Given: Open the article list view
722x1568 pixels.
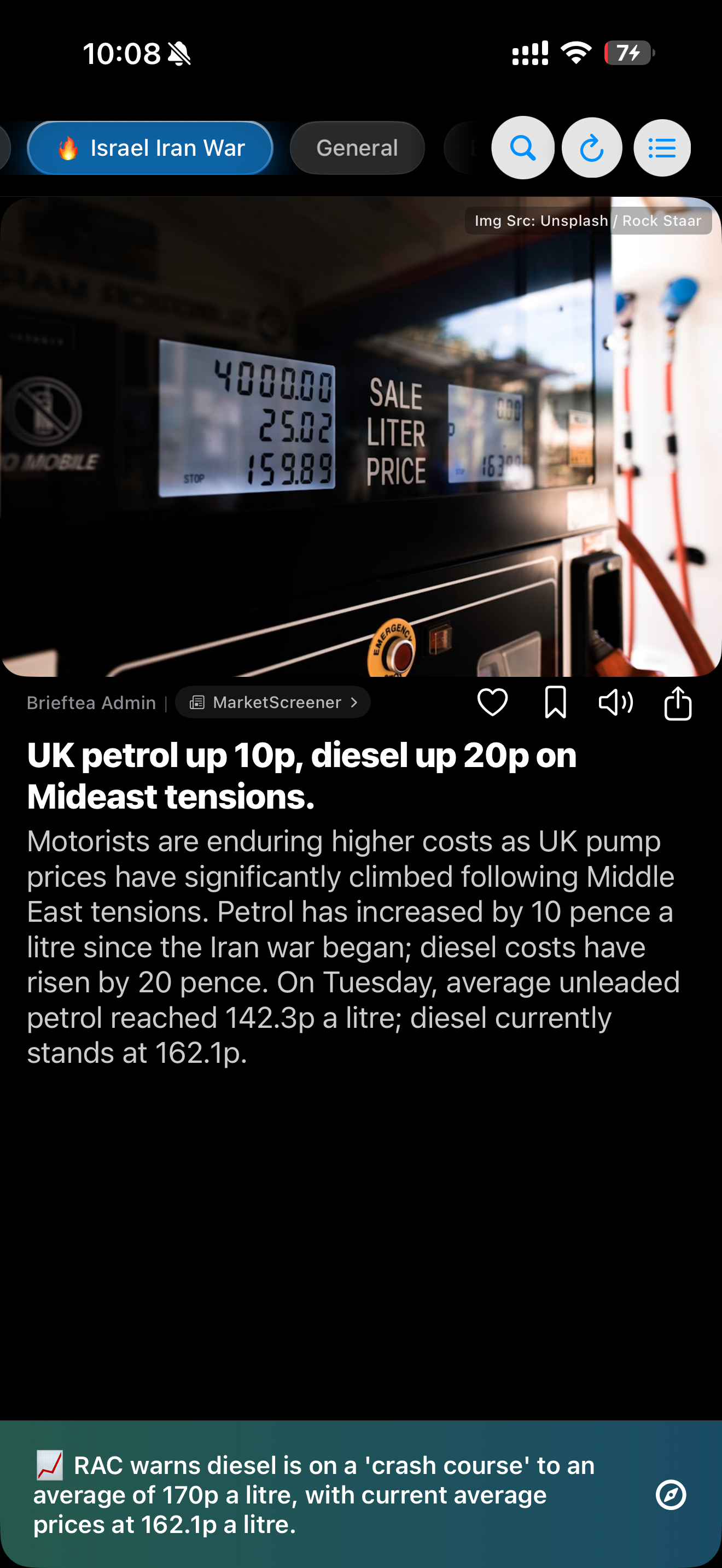Looking at the screenshot, I should [x=662, y=147].
